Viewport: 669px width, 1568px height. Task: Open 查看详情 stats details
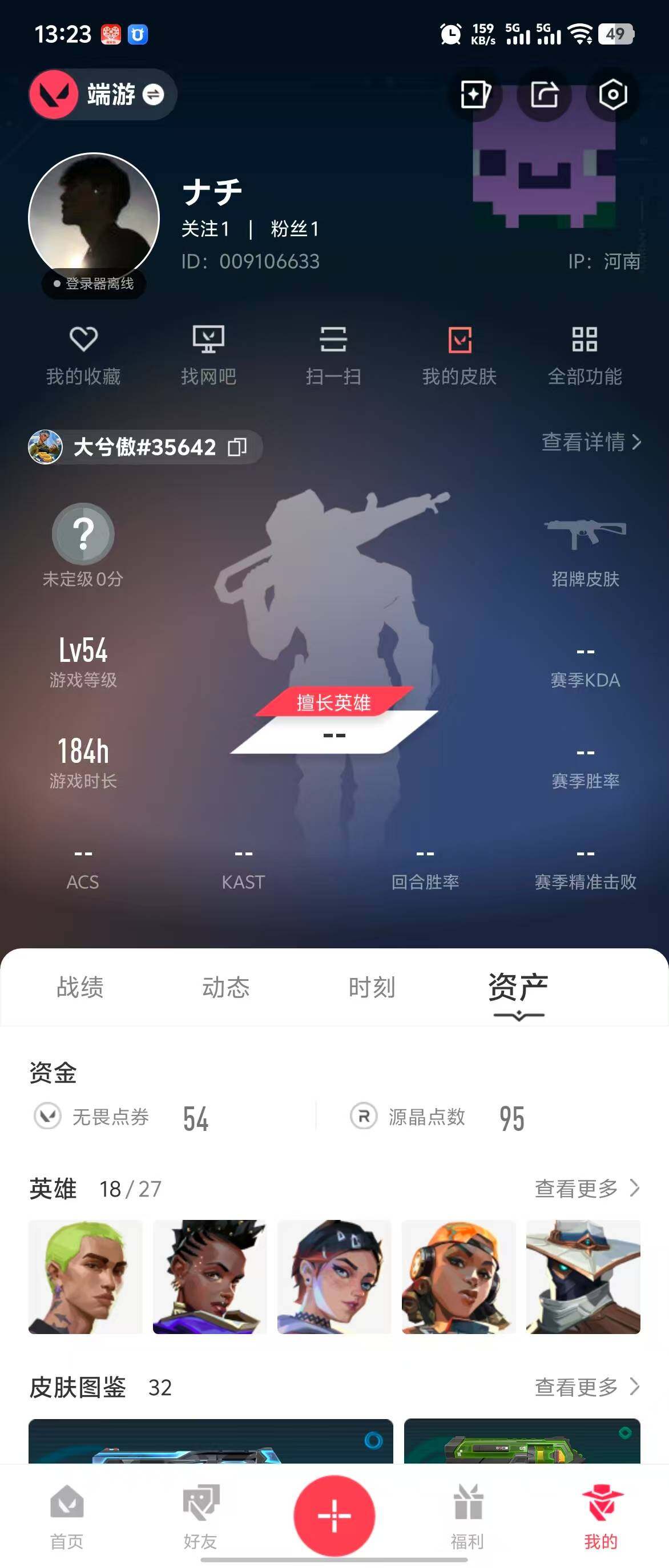(x=590, y=442)
